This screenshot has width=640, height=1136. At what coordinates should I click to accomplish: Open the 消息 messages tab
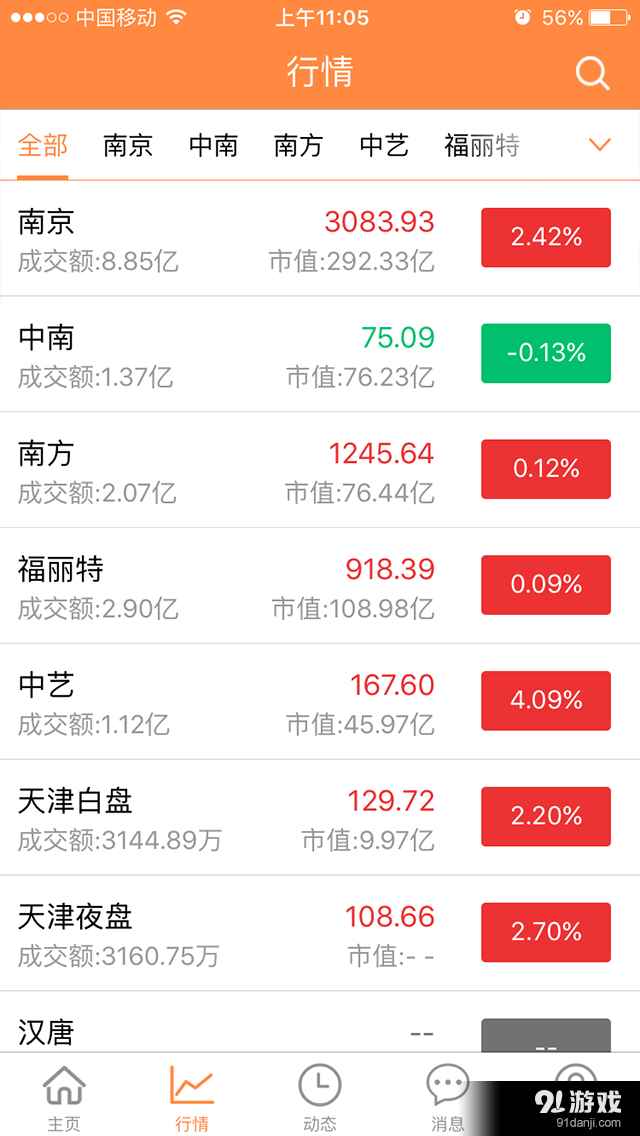tap(447, 1097)
